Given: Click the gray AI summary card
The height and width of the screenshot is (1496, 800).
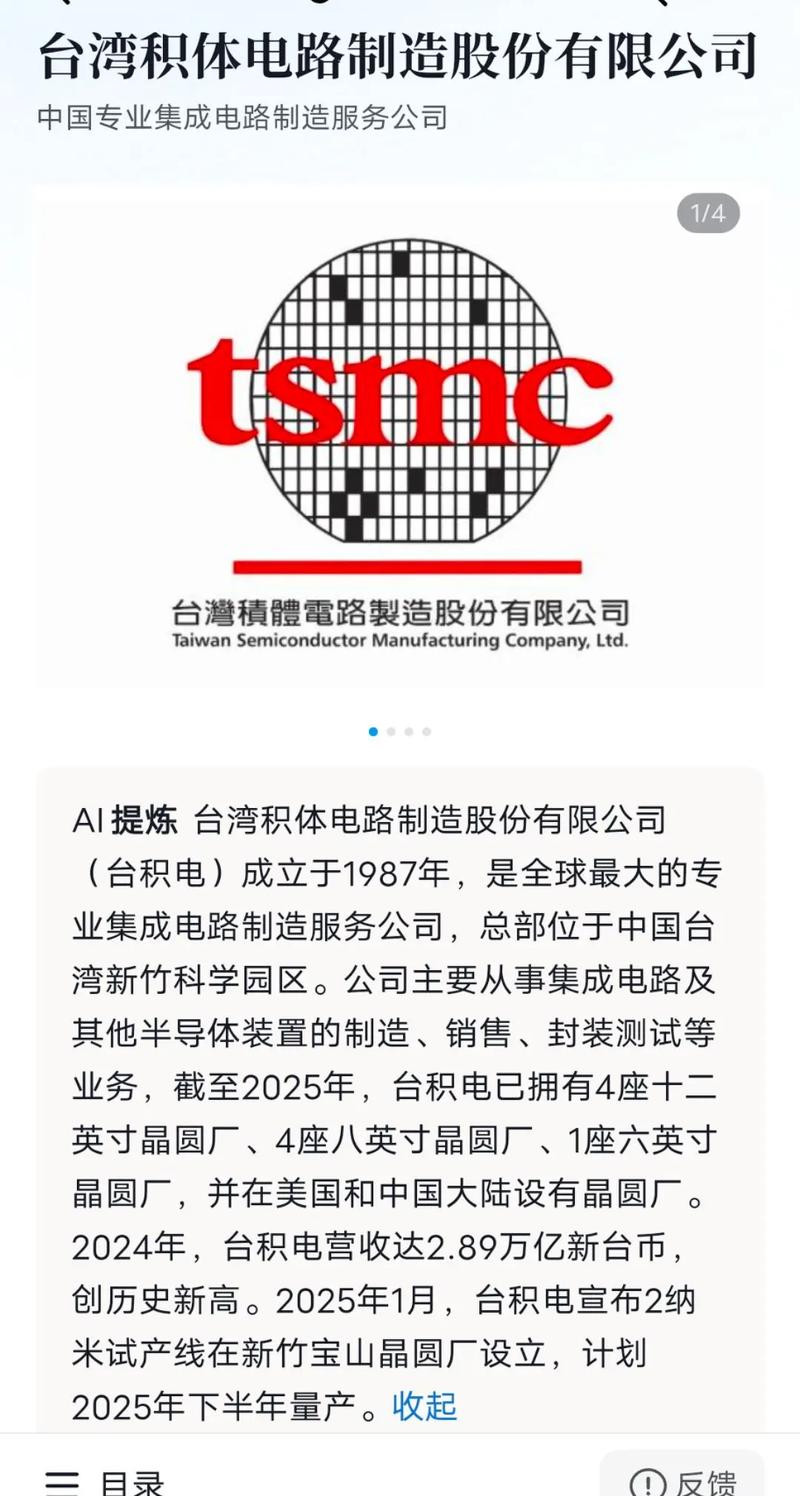Looking at the screenshot, I should coord(400,1100).
